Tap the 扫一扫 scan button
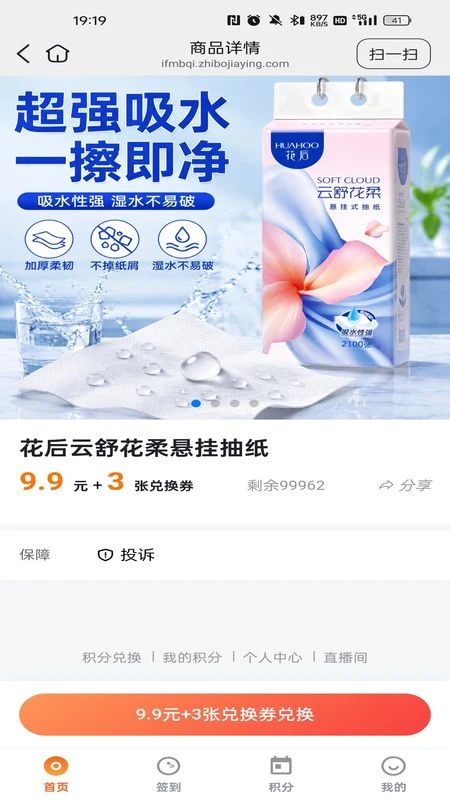The height and width of the screenshot is (800, 450). click(x=393, y=54)
